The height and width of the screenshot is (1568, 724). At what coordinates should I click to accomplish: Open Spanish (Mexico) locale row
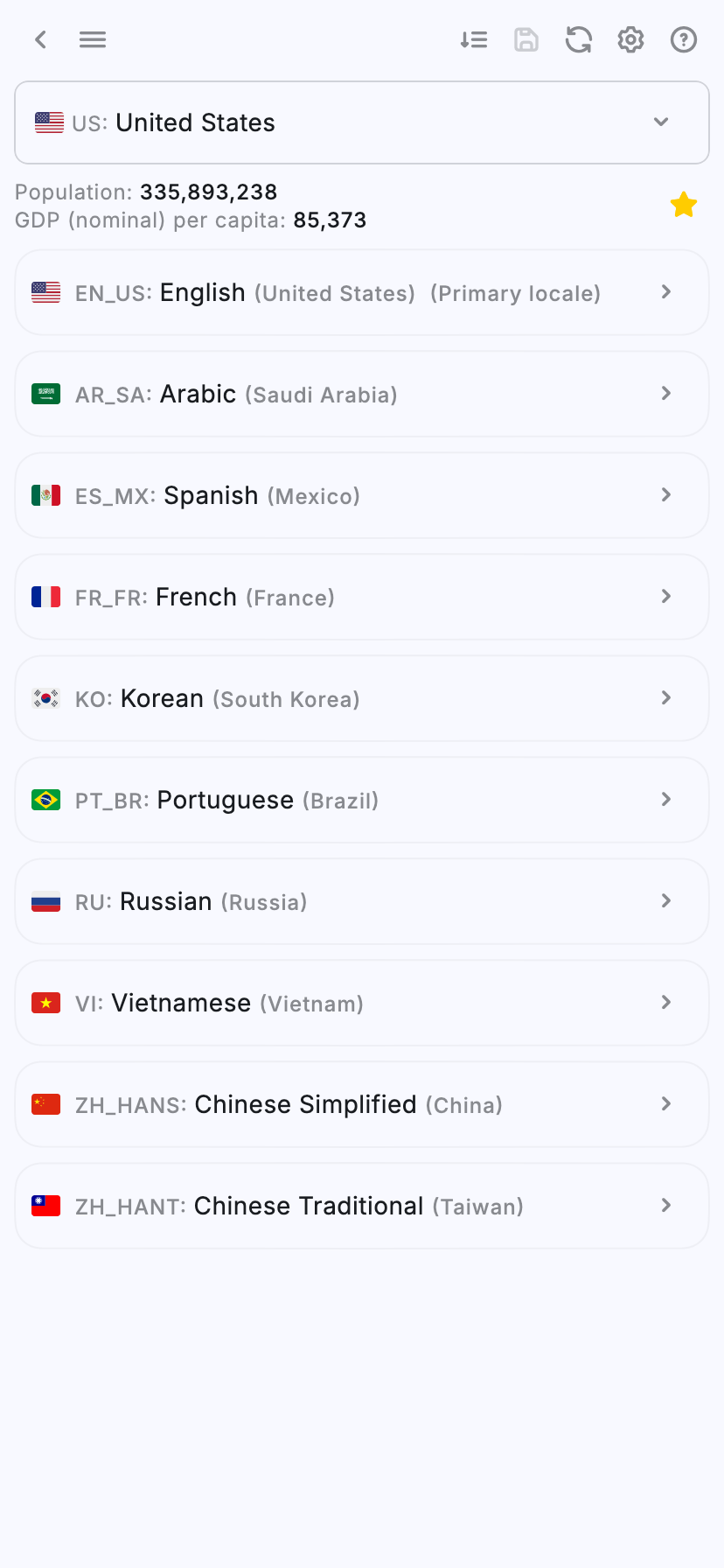click(362, 495)
